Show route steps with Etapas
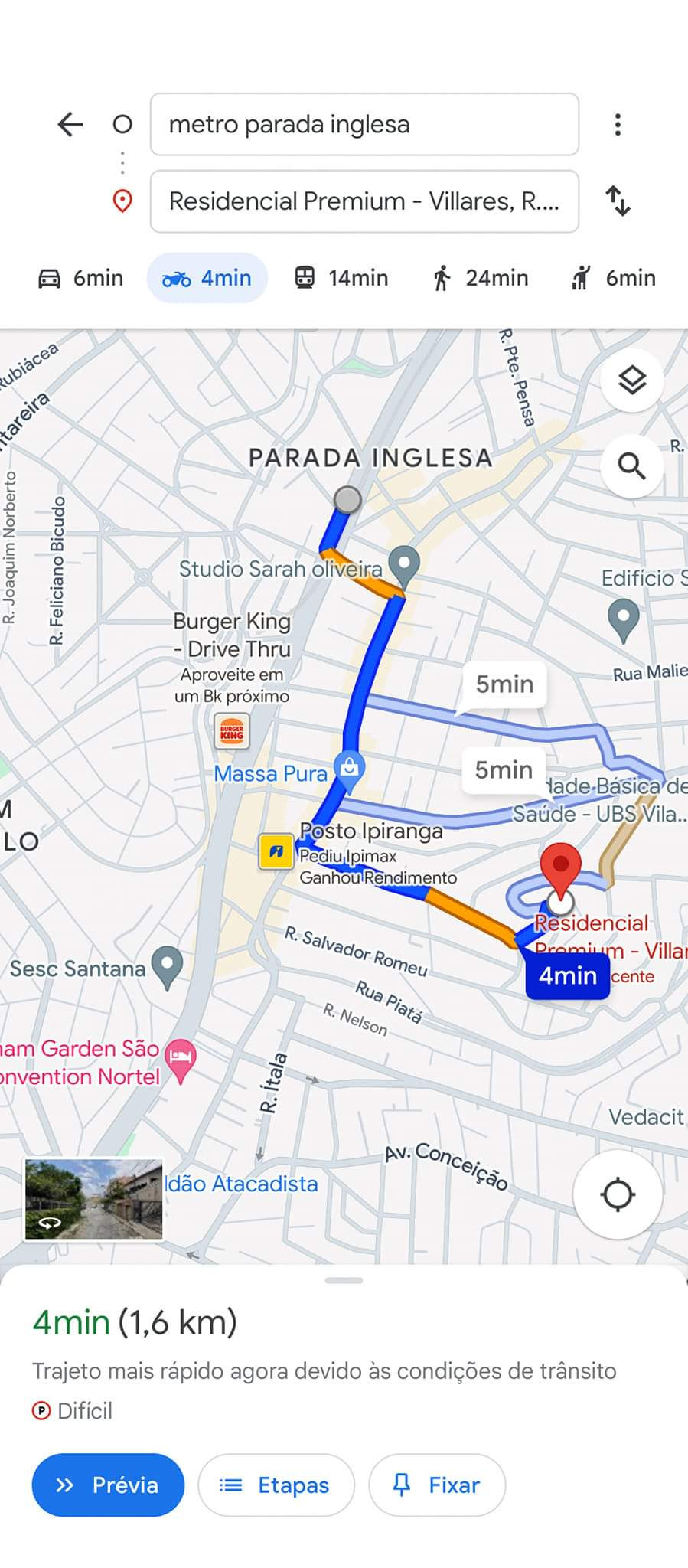Screen dimensions: 688x1568 pyautogui.click(x=276, y=1485)
